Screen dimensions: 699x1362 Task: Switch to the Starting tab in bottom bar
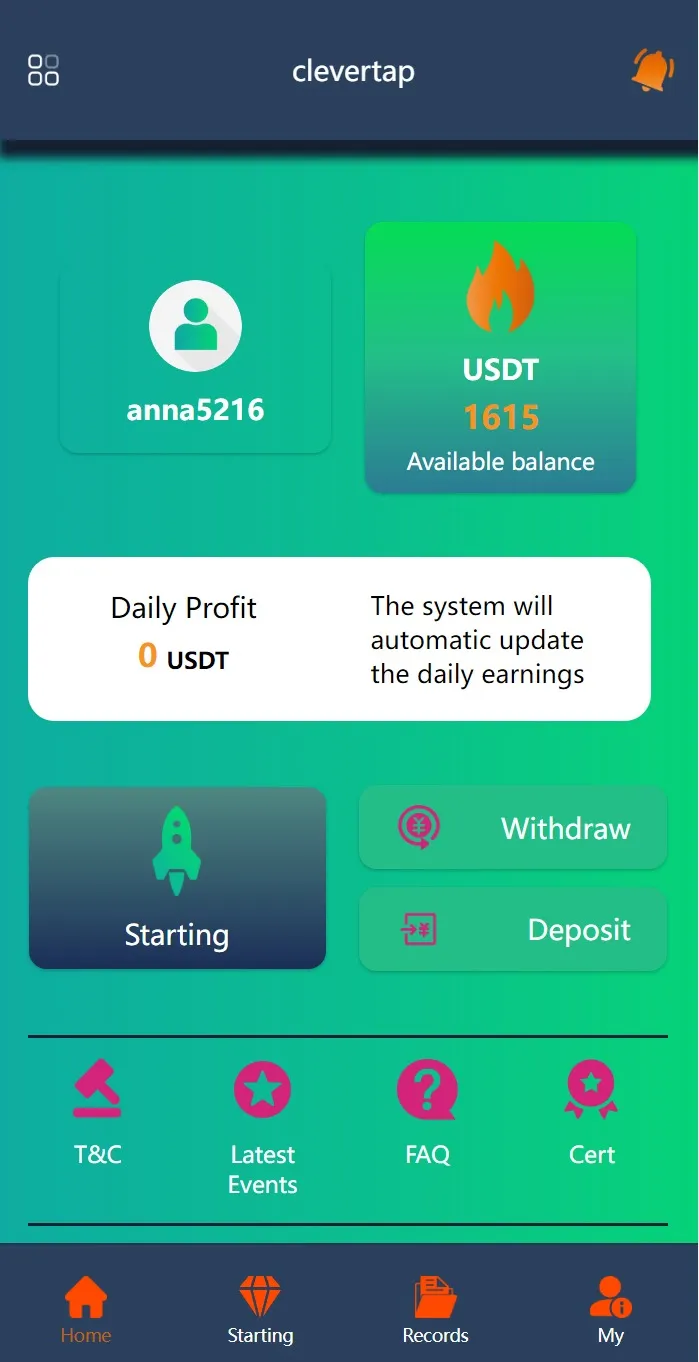pyautogui.click(x=260, y=1310)
